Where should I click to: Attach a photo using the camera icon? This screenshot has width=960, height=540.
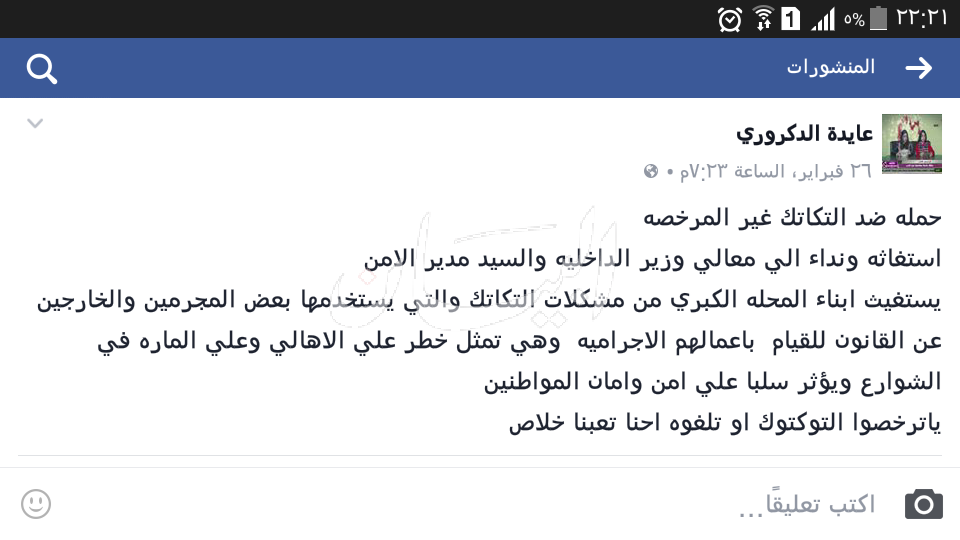923,504
